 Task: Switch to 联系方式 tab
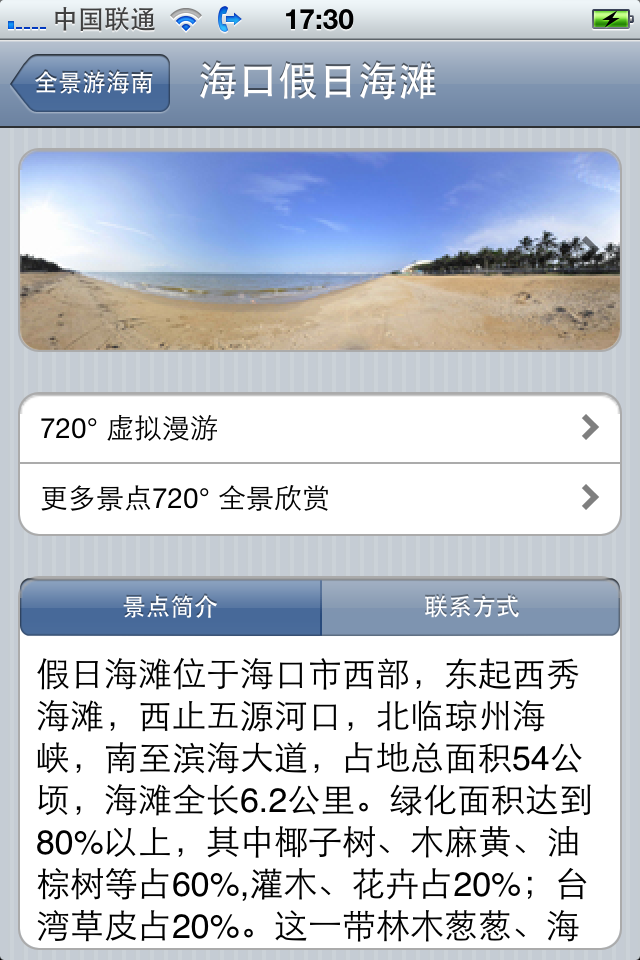point(470,607)
